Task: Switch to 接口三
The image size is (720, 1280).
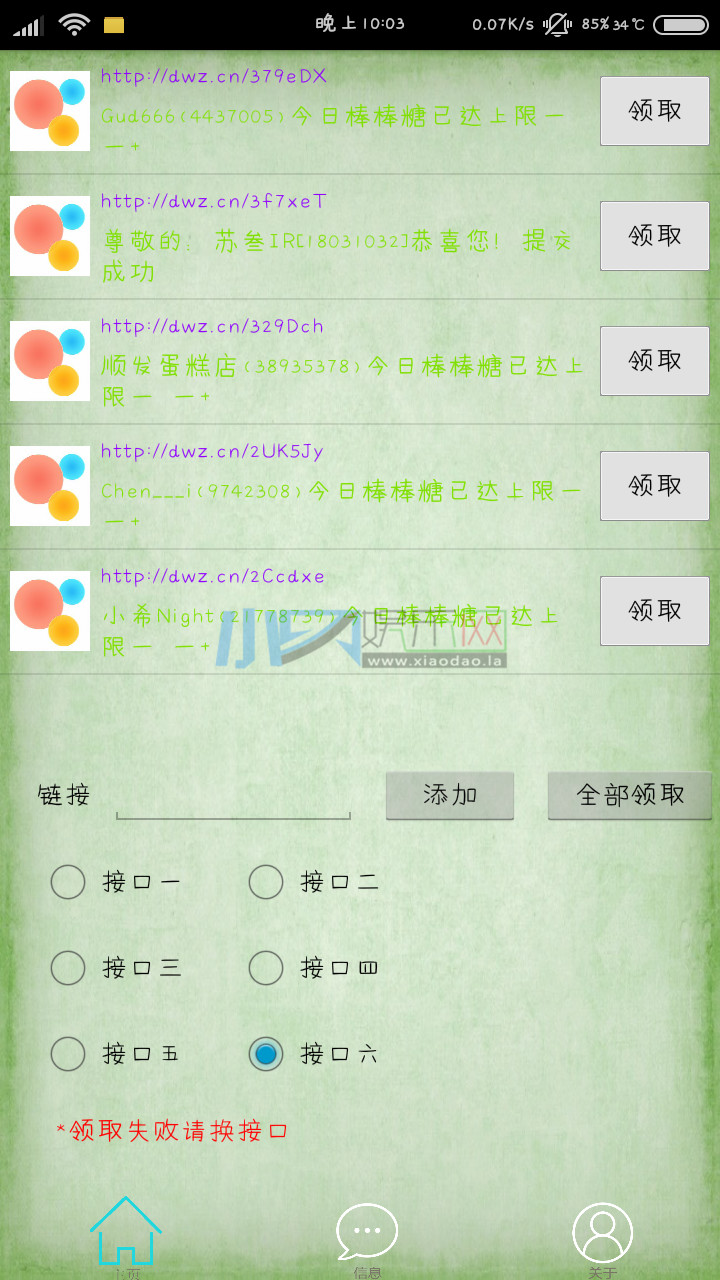Action: 116,968
